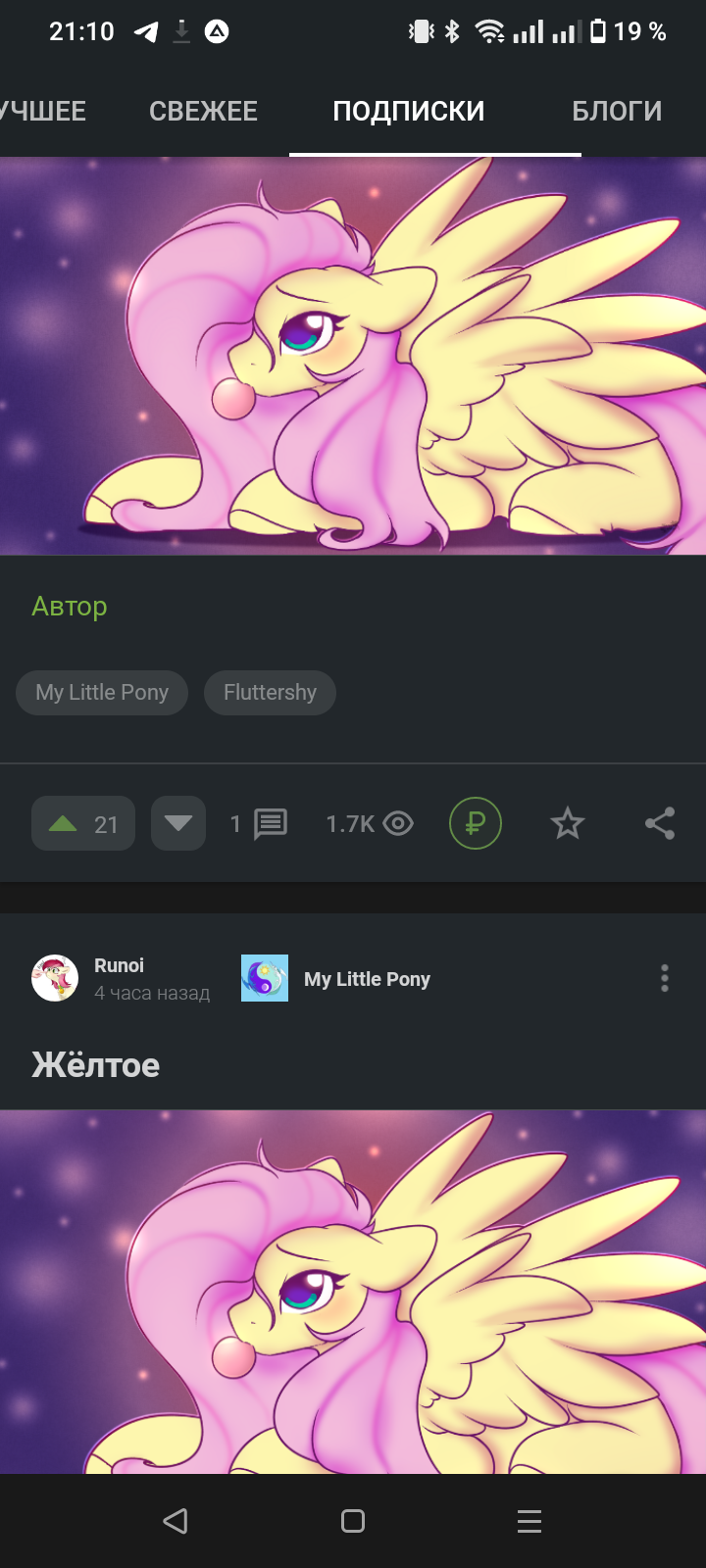
Task: Switch to the Лучшее tab
Action: point(43,112)
